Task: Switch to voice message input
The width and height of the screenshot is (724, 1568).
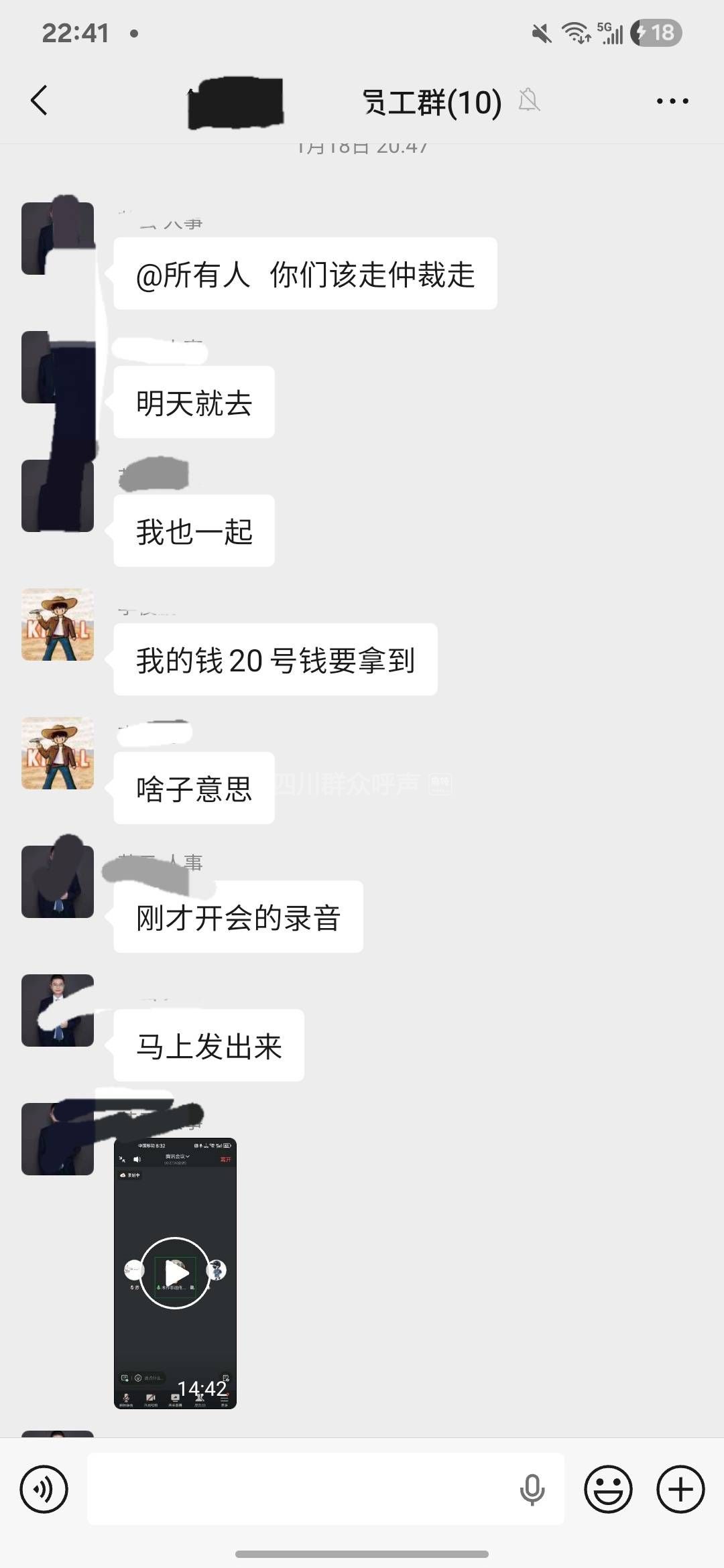Action: coord(44,1490)
